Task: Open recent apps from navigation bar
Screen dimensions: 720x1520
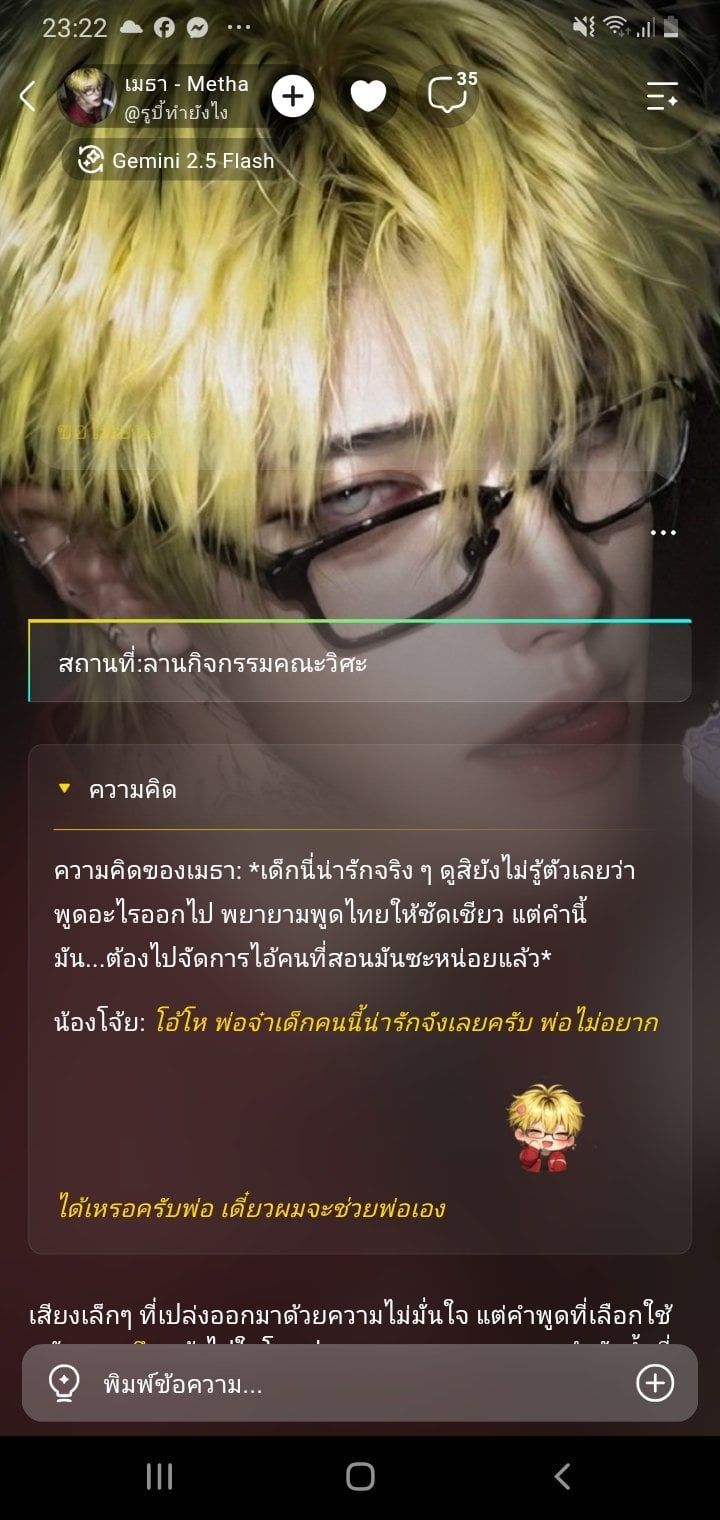Action: 159,1476
